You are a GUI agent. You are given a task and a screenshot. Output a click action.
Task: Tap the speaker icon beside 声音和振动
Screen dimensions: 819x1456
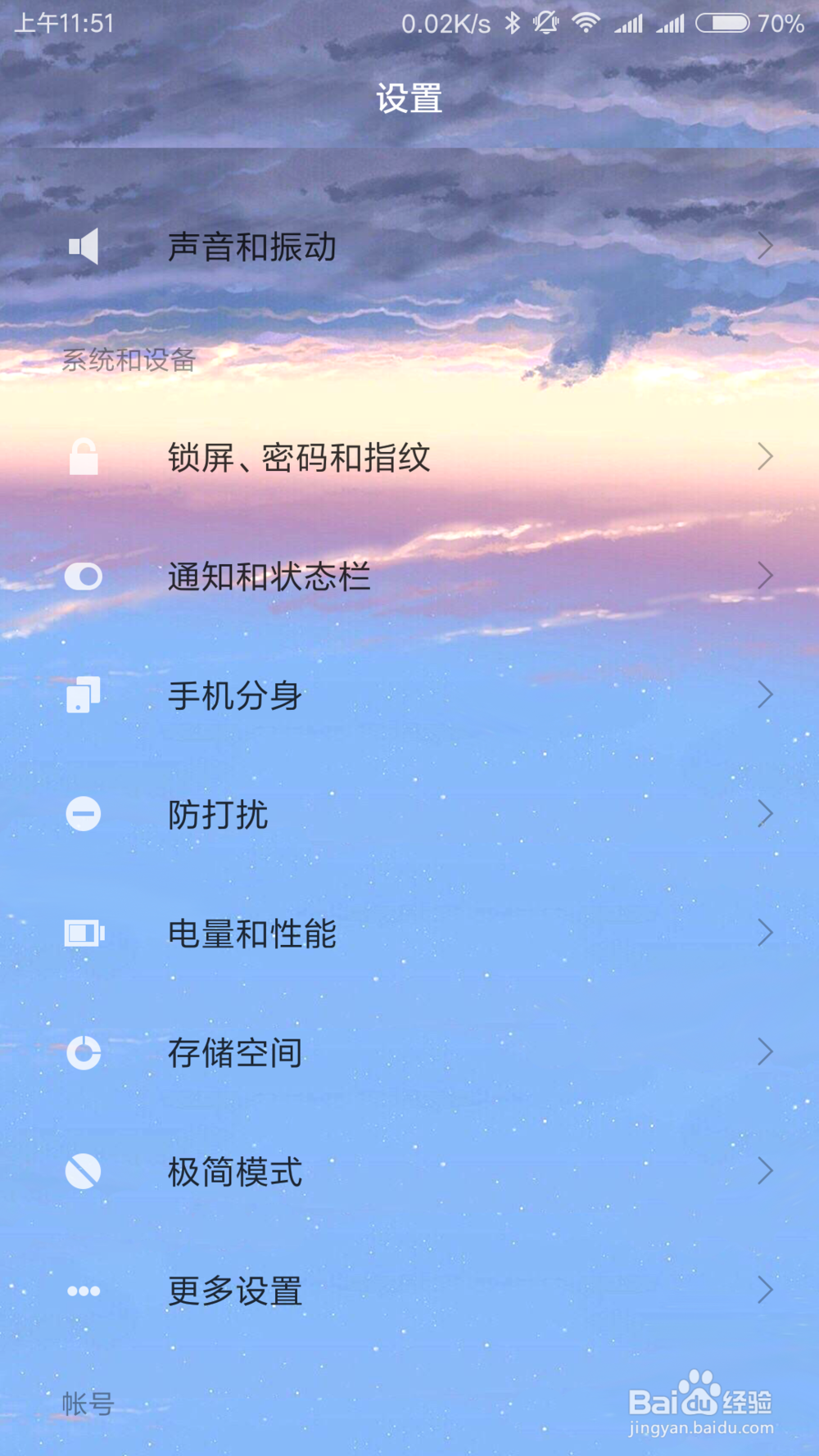tap(84, 245)
